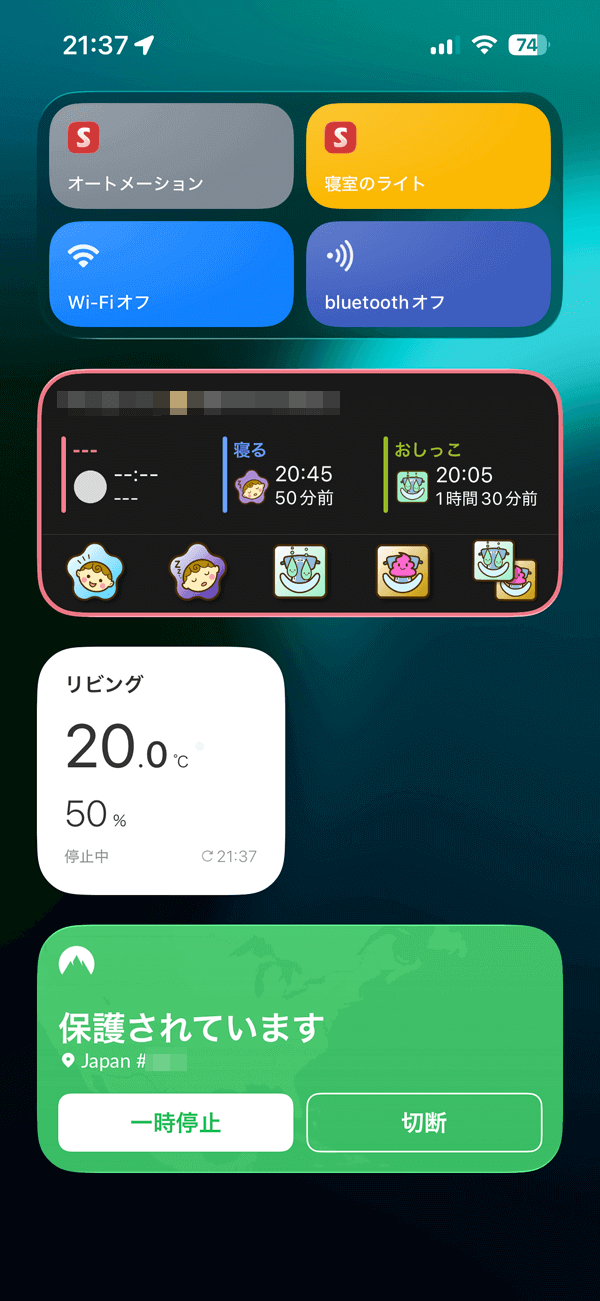This screenshot has height=1301, width=600.
Task: Open the おしっこ 20:05 record
Action: (x=465, y=475)
